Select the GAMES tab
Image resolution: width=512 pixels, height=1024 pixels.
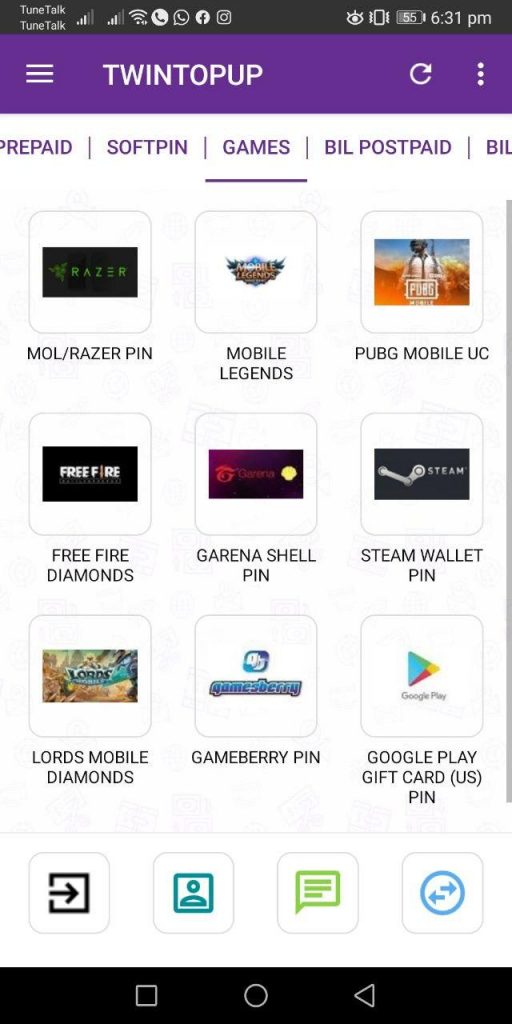256,148
